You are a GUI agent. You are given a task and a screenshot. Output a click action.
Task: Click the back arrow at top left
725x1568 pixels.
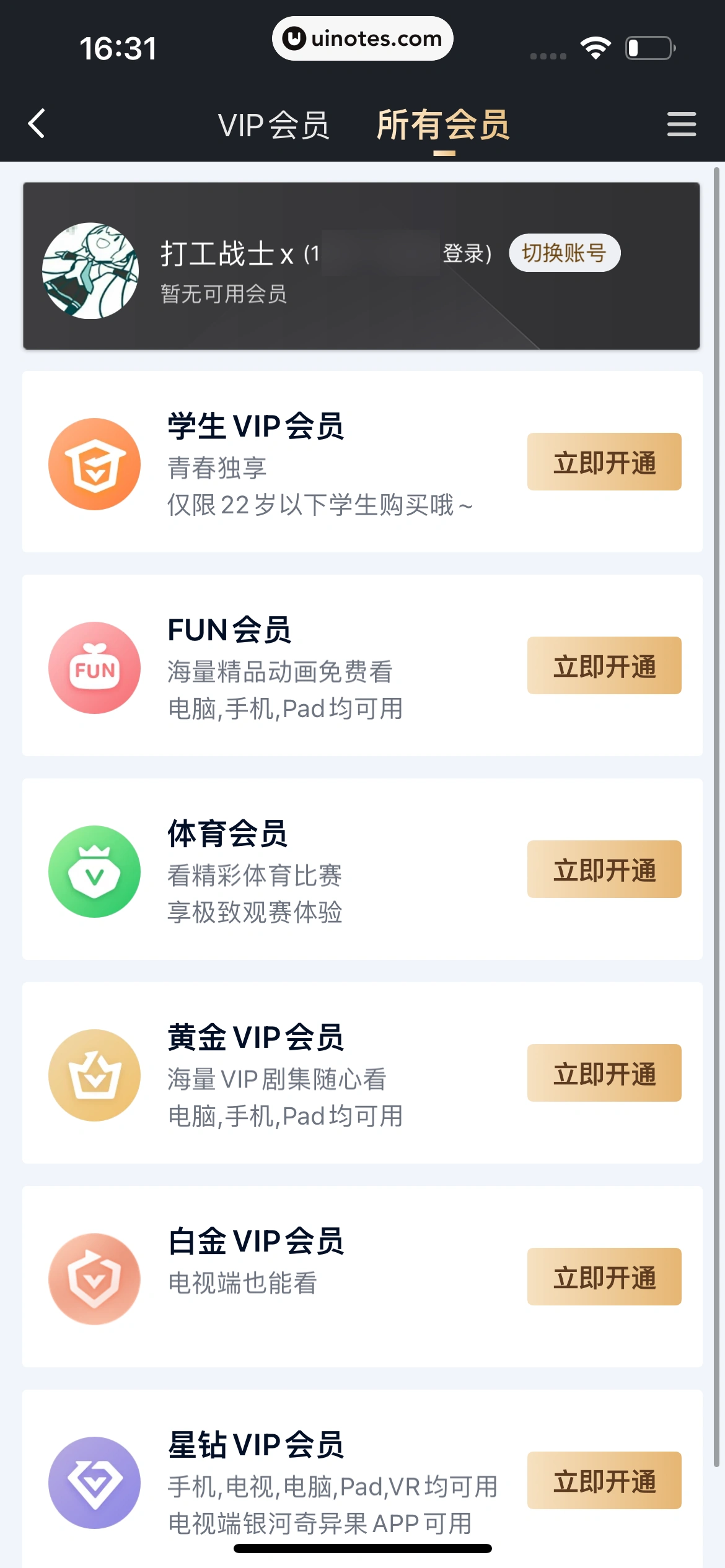pos(36,124)
